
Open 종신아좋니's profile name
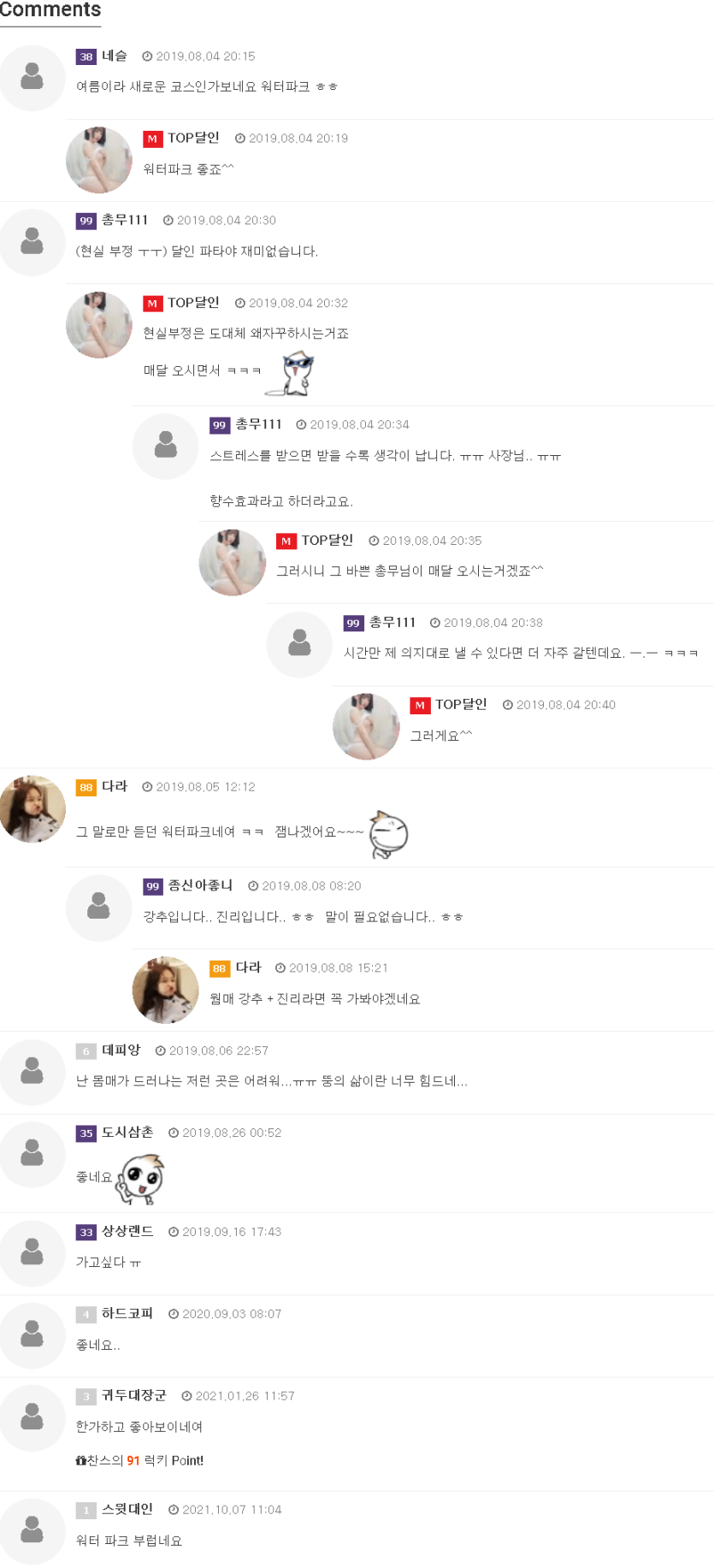(x=200, y=885)
